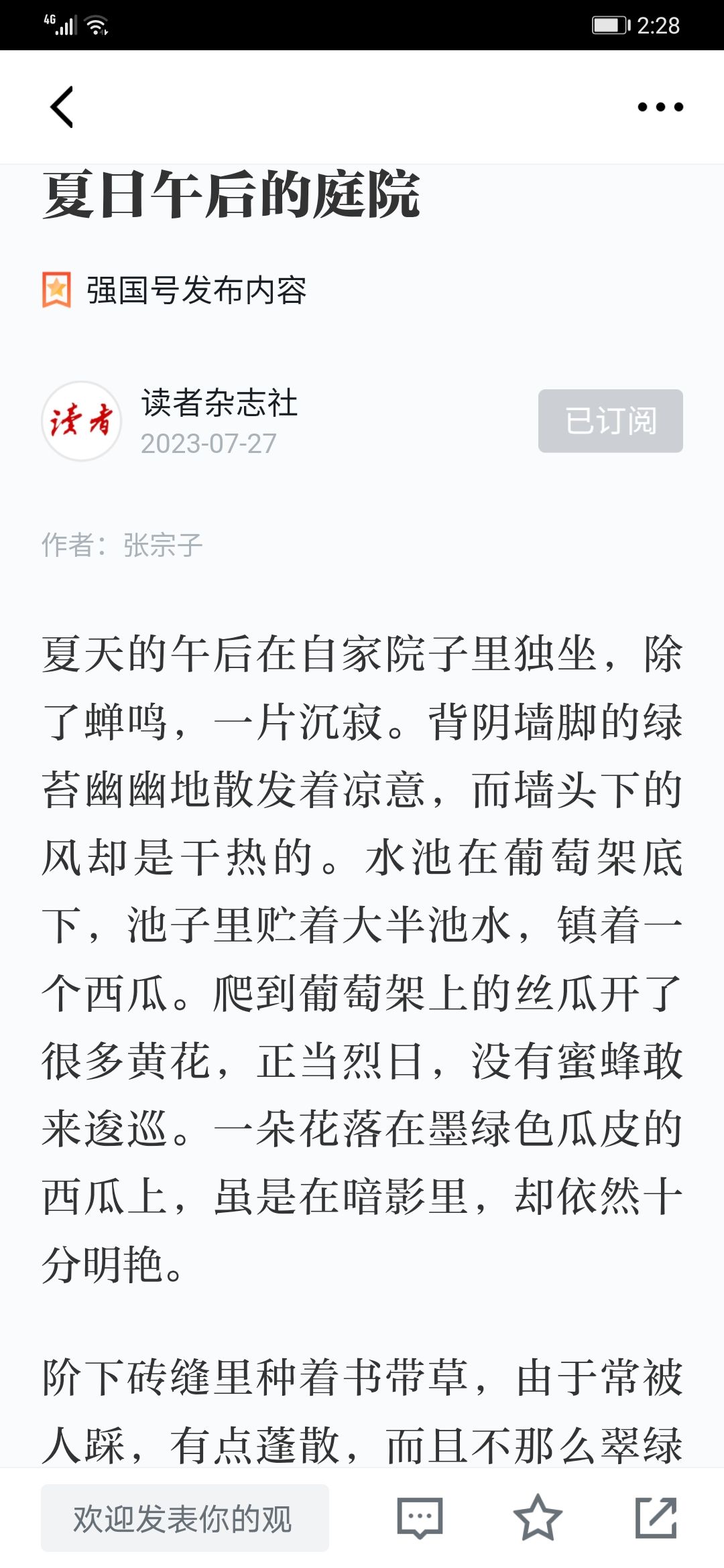Favorite this article with star icon
This screenshot has height=1568, width=724.
pos(537,1518)
